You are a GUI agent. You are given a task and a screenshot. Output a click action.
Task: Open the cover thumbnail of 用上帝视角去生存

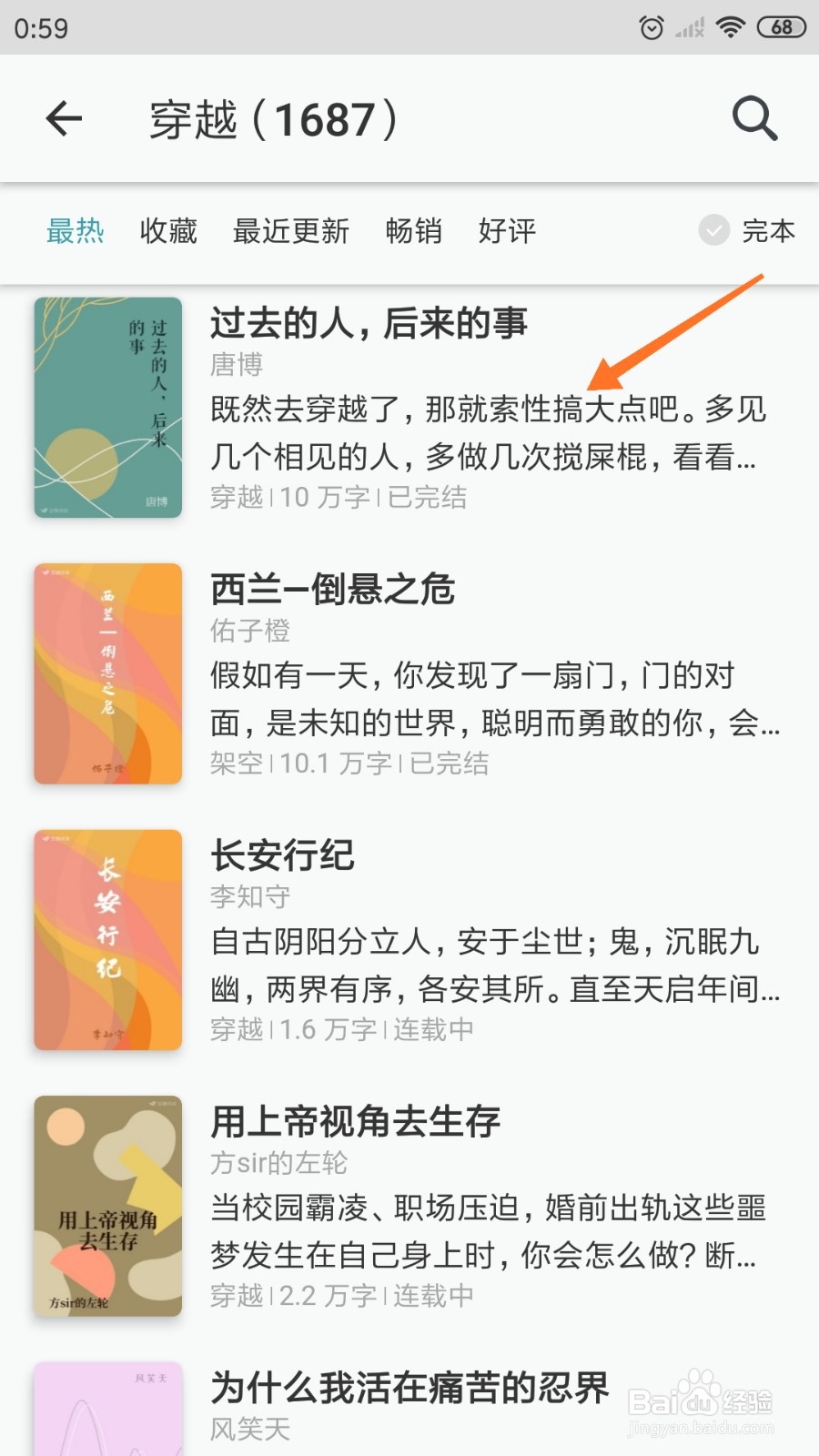click(x=107, y=1206)
